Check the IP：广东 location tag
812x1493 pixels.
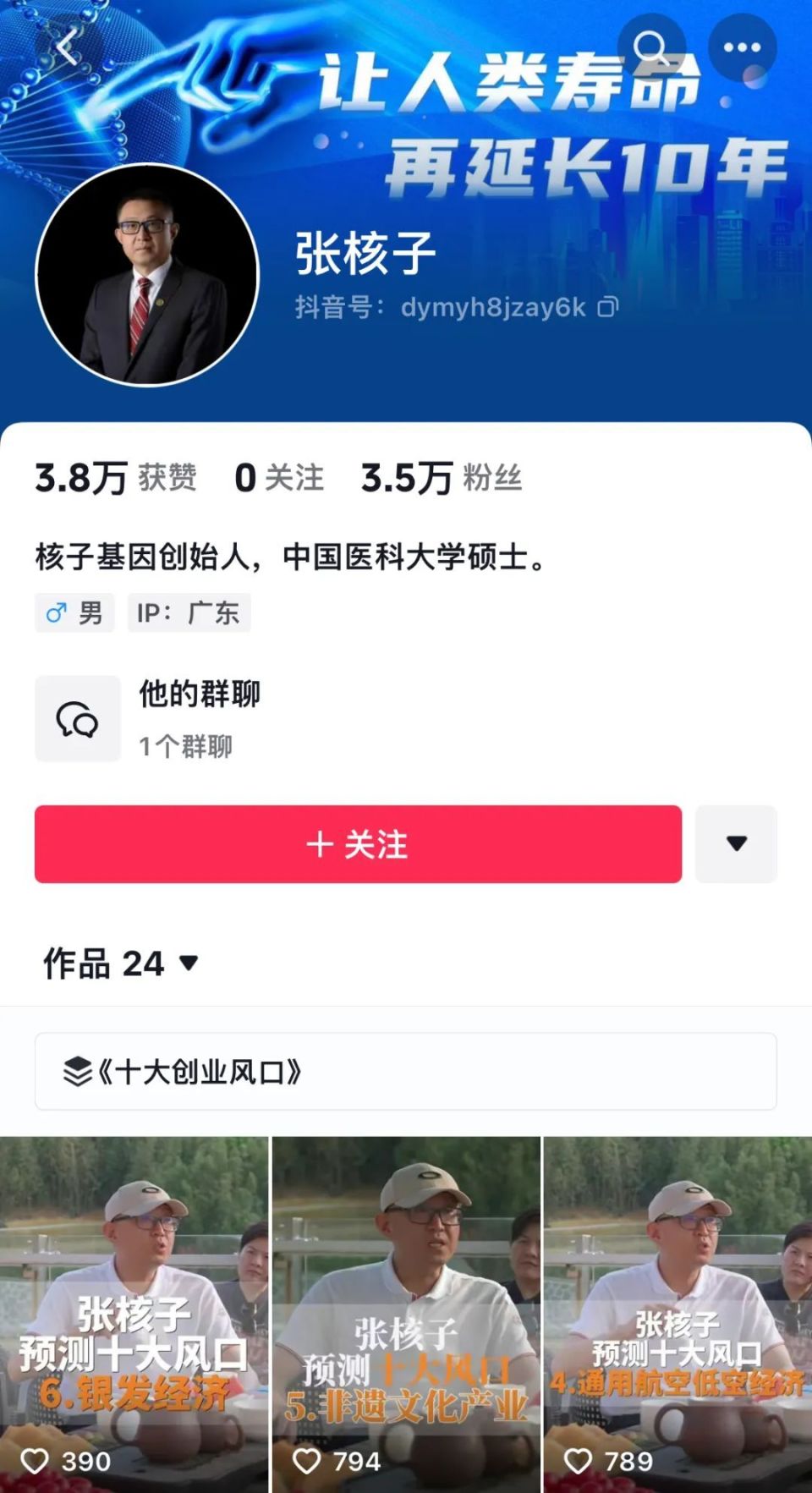[x=188, y=612]
